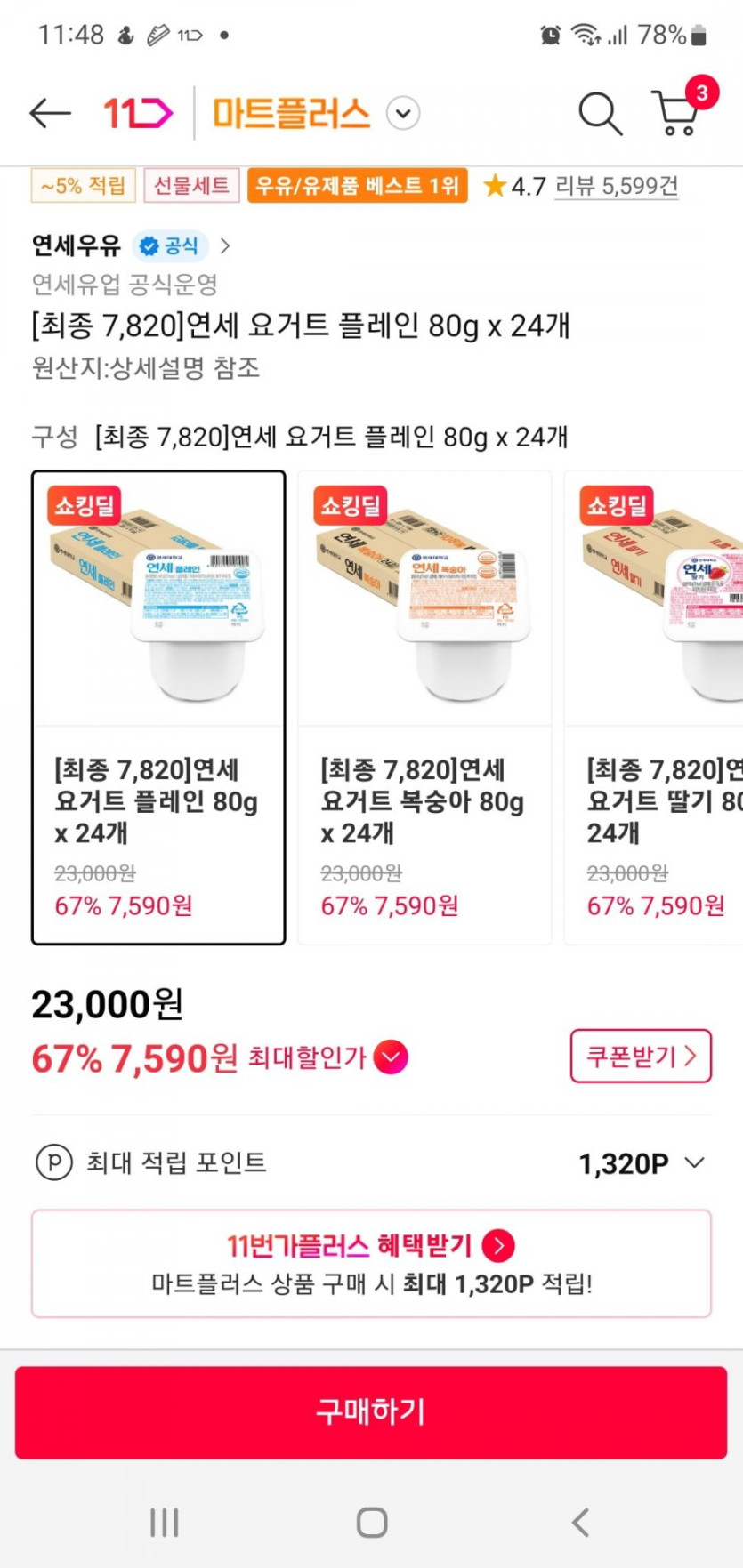Open 11번가플러스 혜택받기 banner
This screenshot has height=1568, width=743.
[371, 1263]
